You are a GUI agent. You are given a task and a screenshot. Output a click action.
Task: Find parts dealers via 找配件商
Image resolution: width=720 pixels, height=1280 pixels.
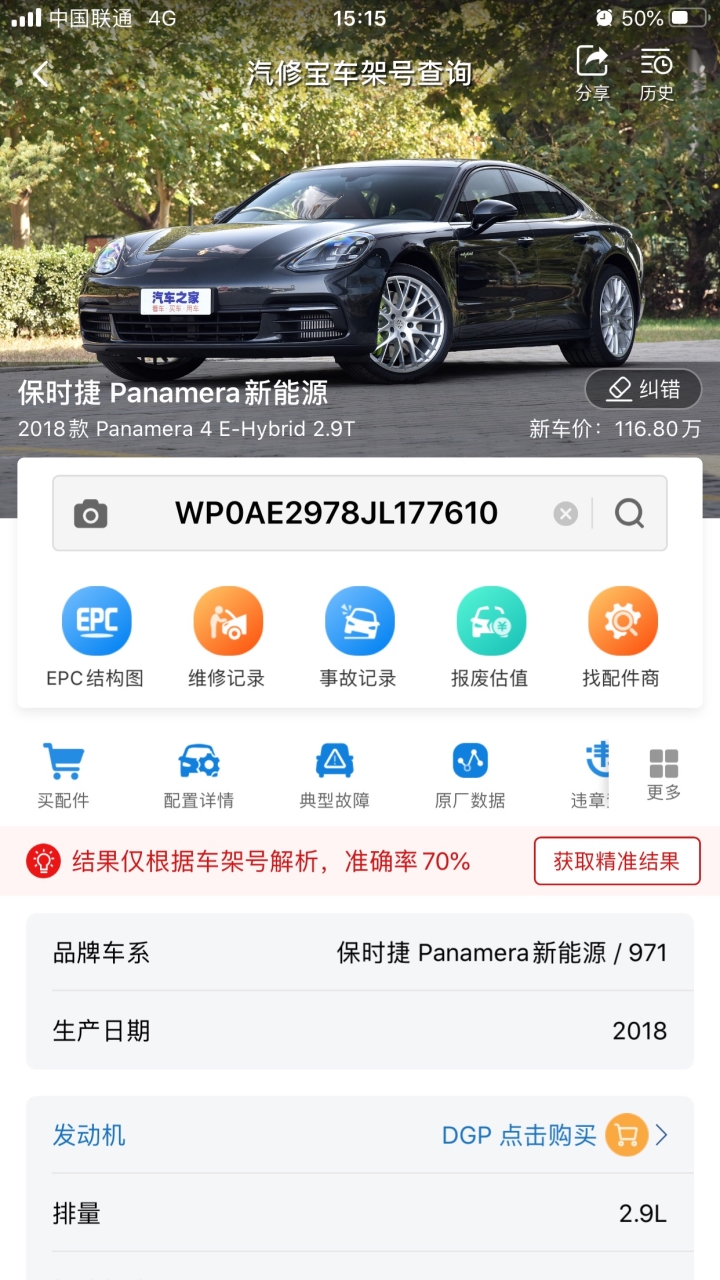pos(621,637)
